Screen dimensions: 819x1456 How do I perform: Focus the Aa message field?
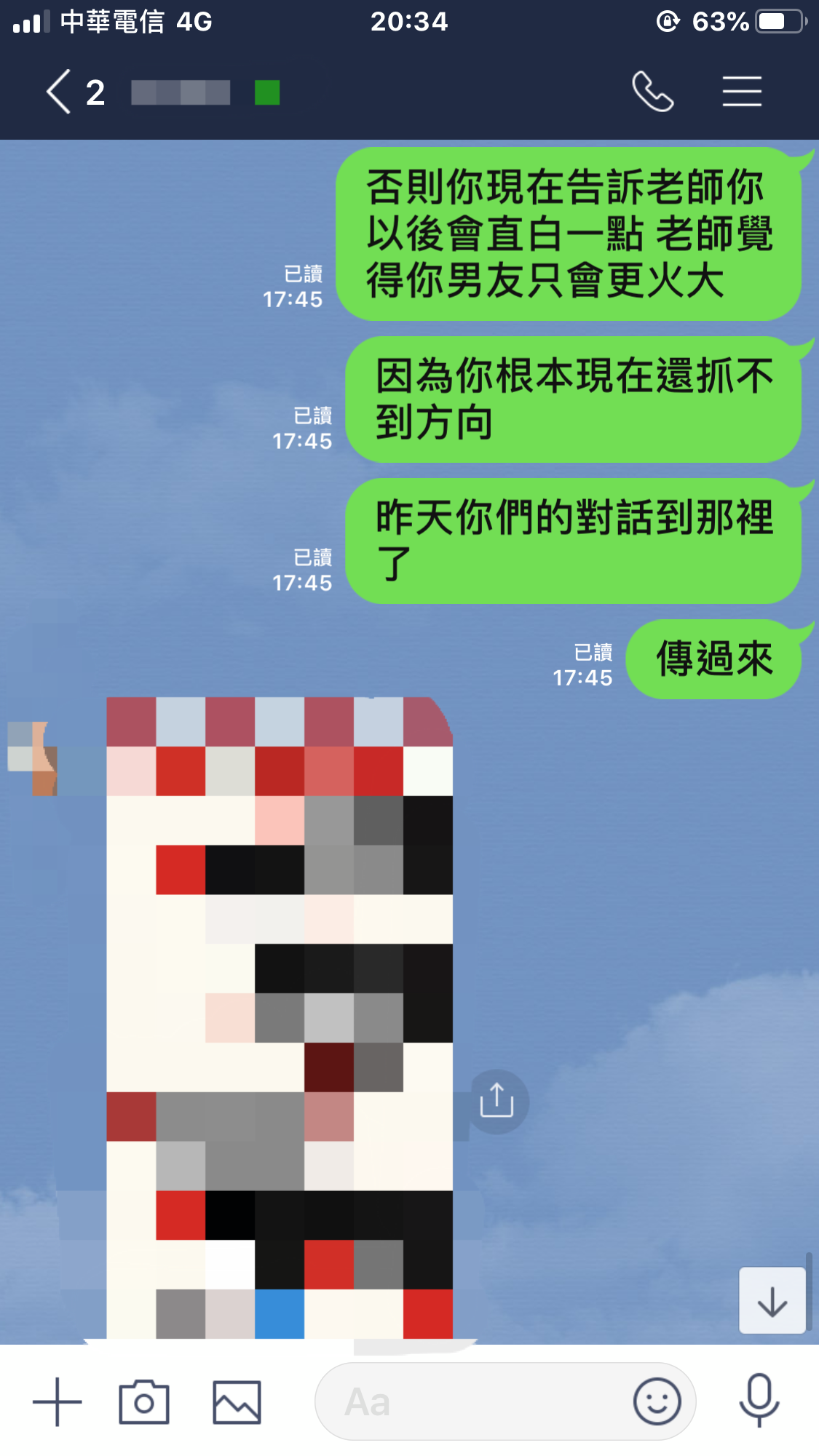pyautogui.click(x=473, y=1401)
